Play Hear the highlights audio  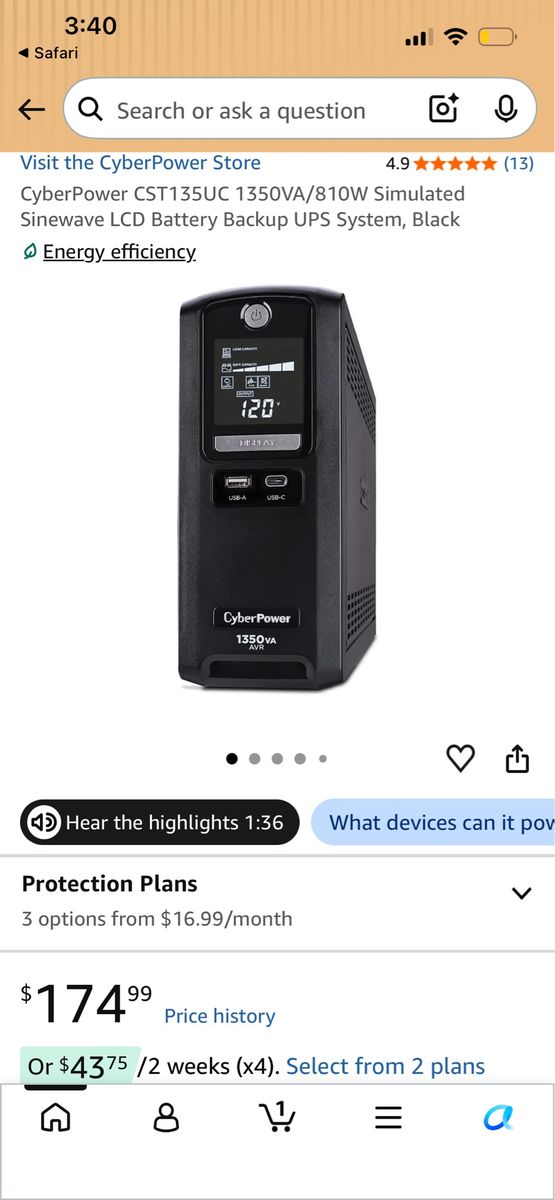tap(160, 823)
